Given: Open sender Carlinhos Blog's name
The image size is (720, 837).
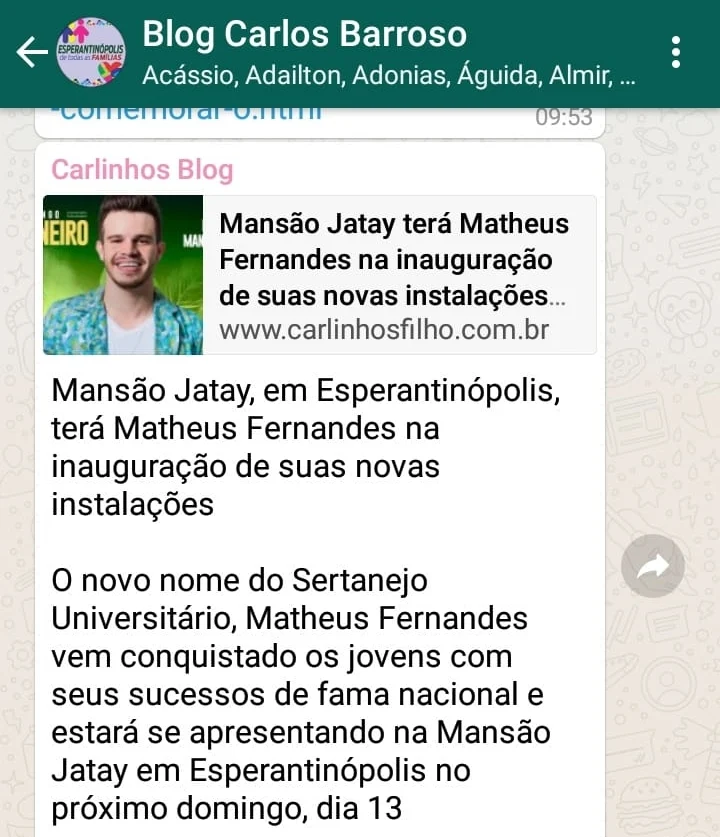Looking at the screenshot, I should coord(142,170).
